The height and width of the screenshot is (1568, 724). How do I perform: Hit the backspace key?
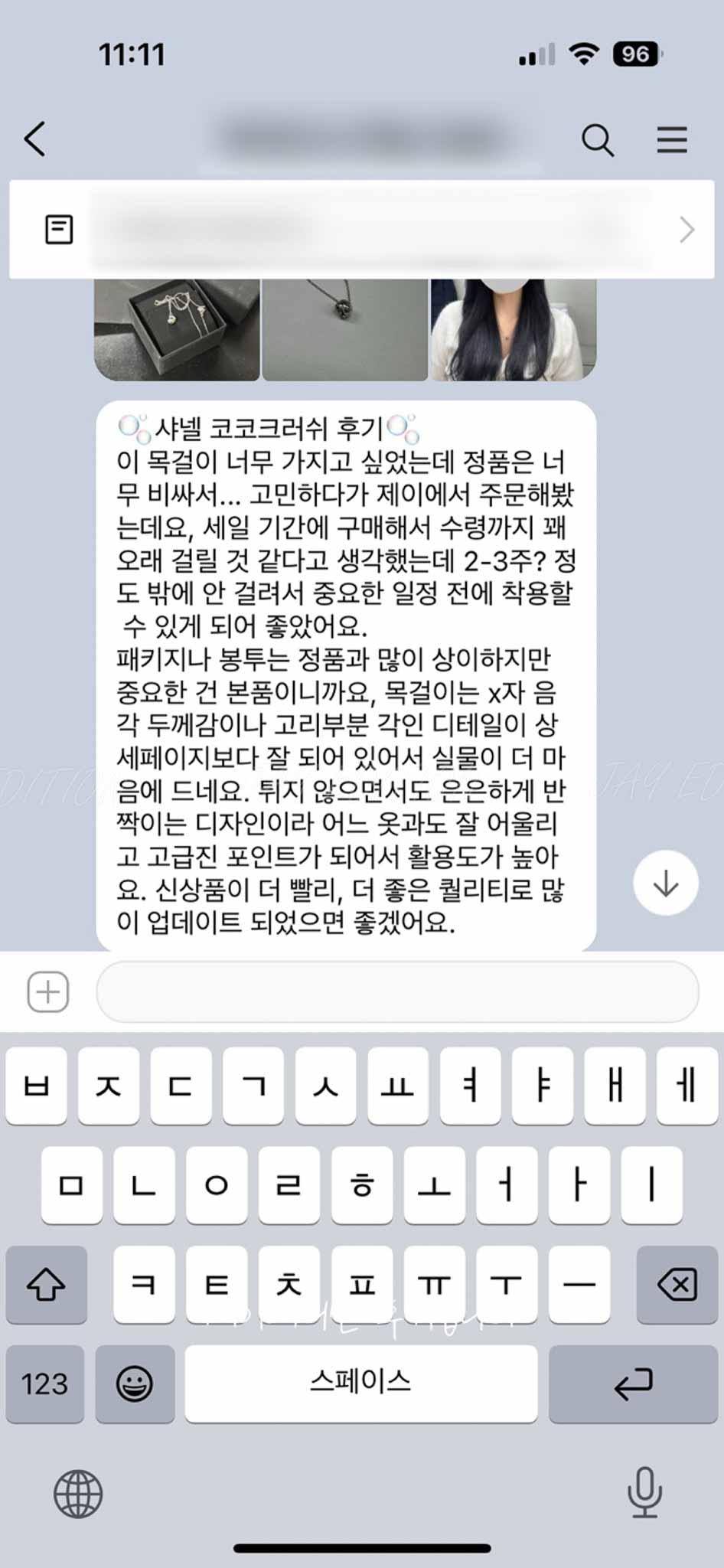[x=677, y=1284]
